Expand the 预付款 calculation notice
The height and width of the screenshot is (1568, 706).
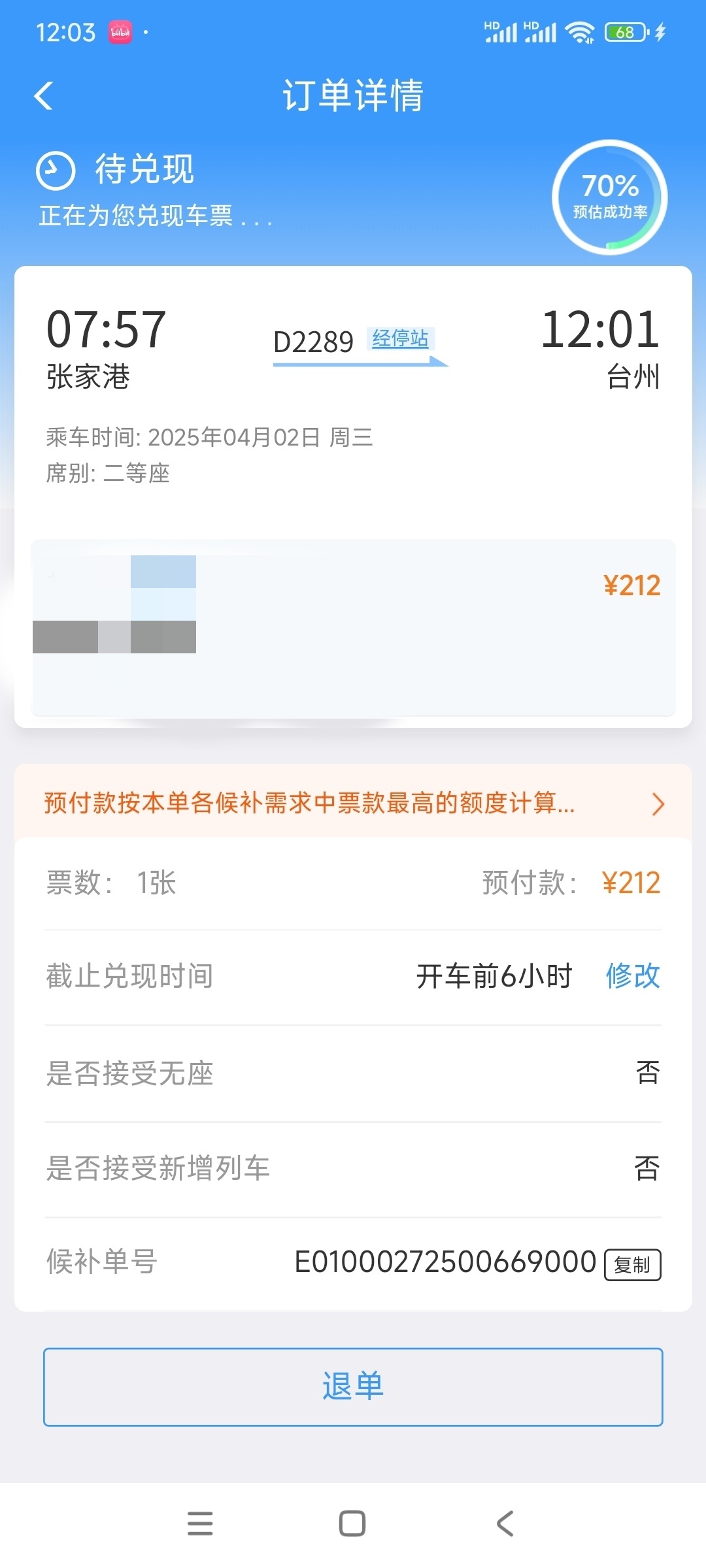point(353,803)
